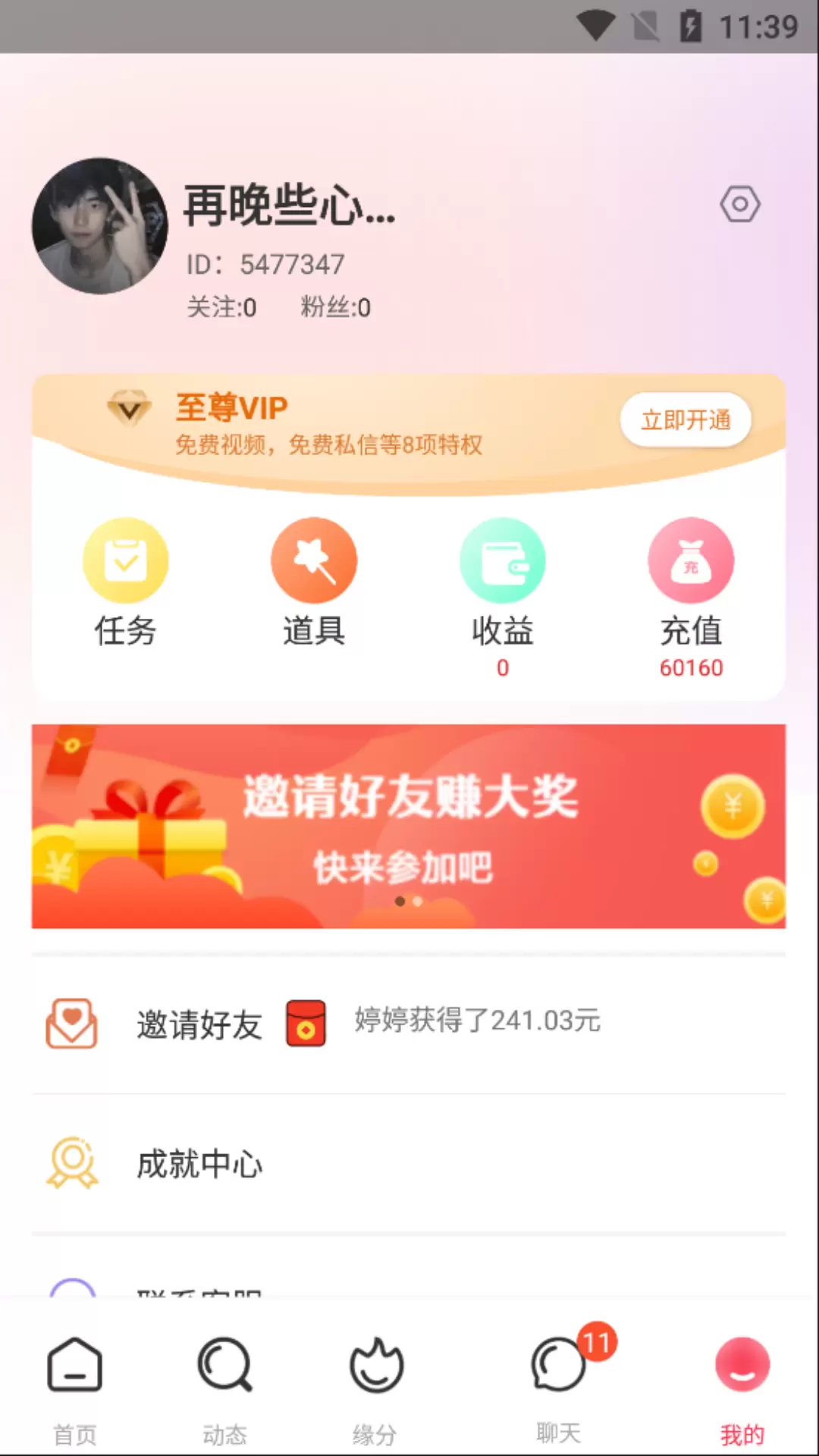The width and height of the screenshot is (819, 1456).
Task: Open 任务 tasks
Action: (x=125, y=582)
